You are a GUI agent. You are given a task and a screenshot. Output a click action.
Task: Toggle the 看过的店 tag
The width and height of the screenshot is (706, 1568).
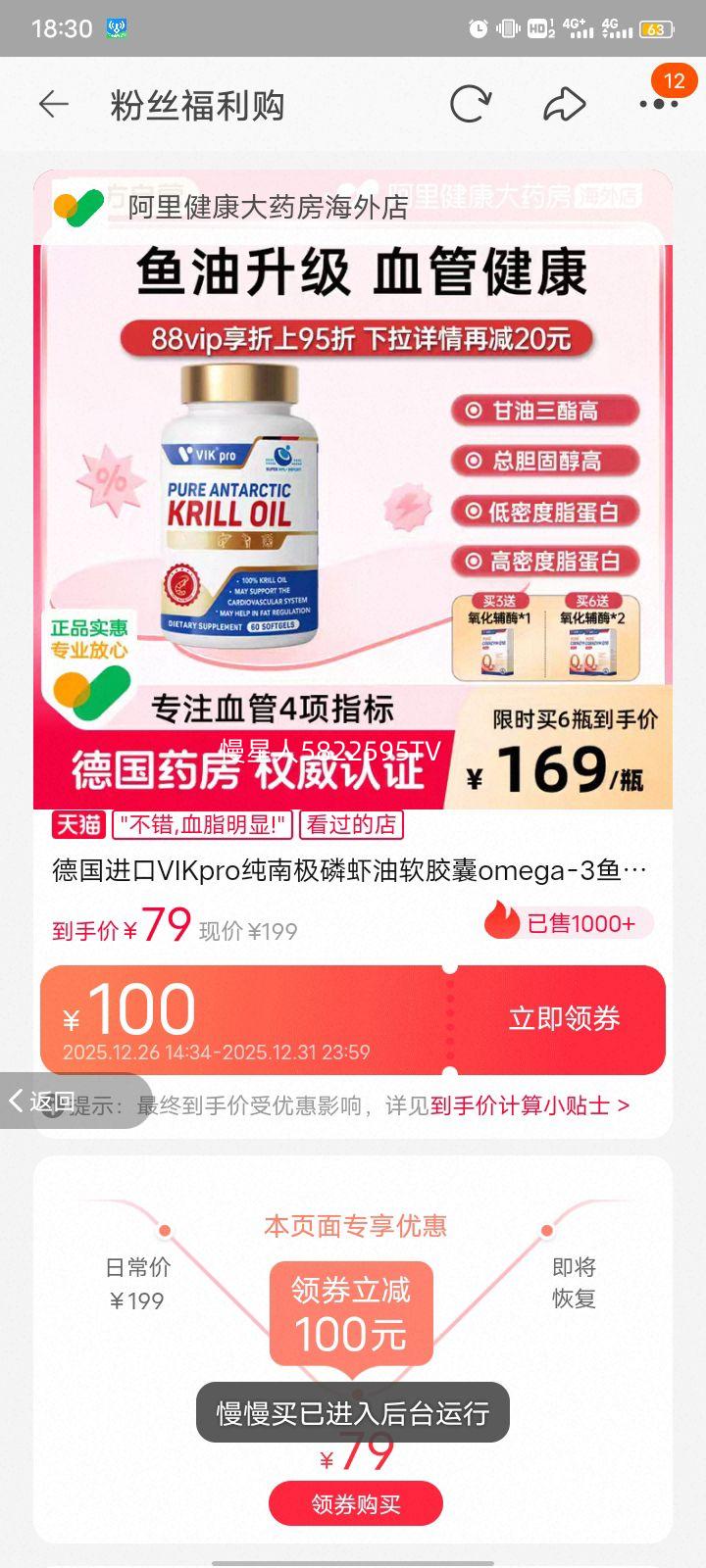click(x=352, y=824)
